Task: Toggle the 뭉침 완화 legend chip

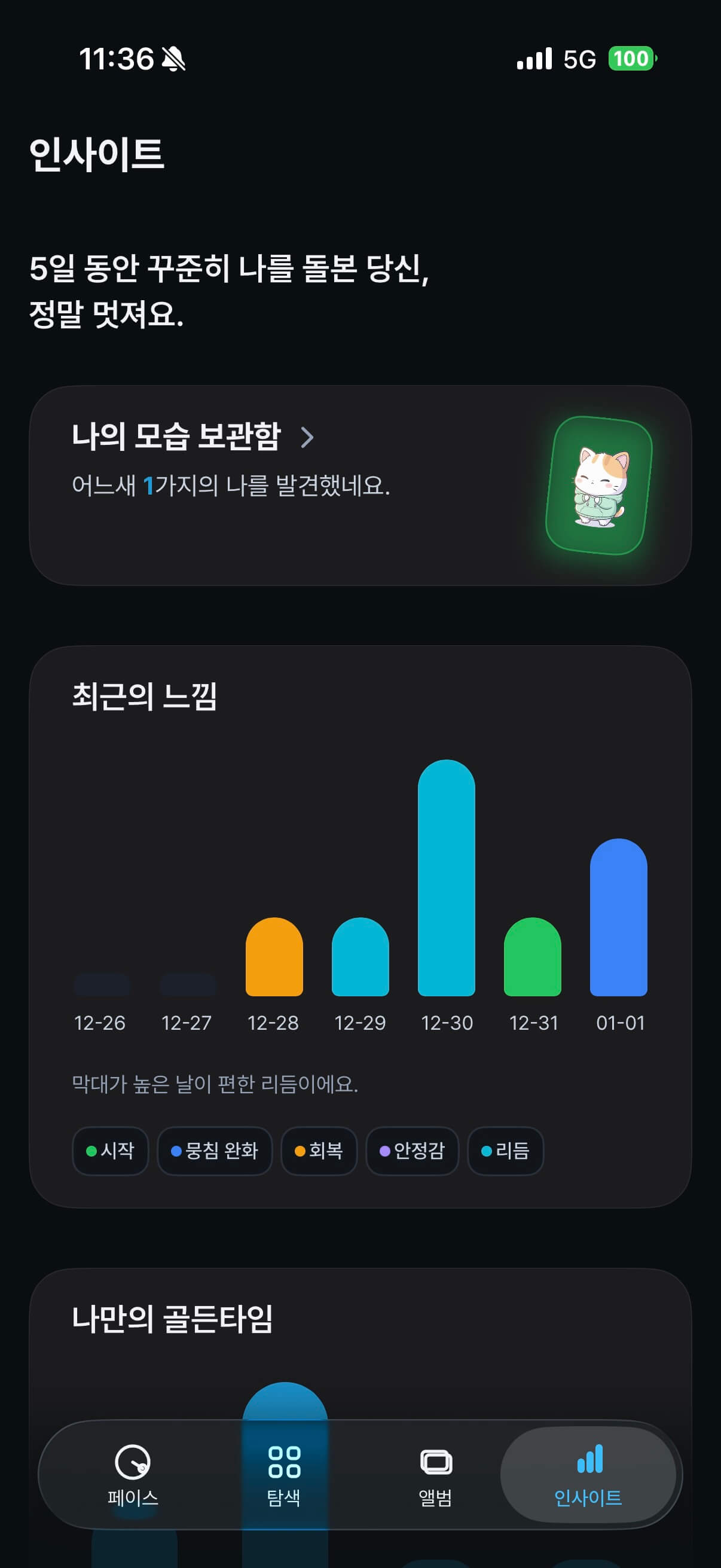Action: (x=215, y=1151)
